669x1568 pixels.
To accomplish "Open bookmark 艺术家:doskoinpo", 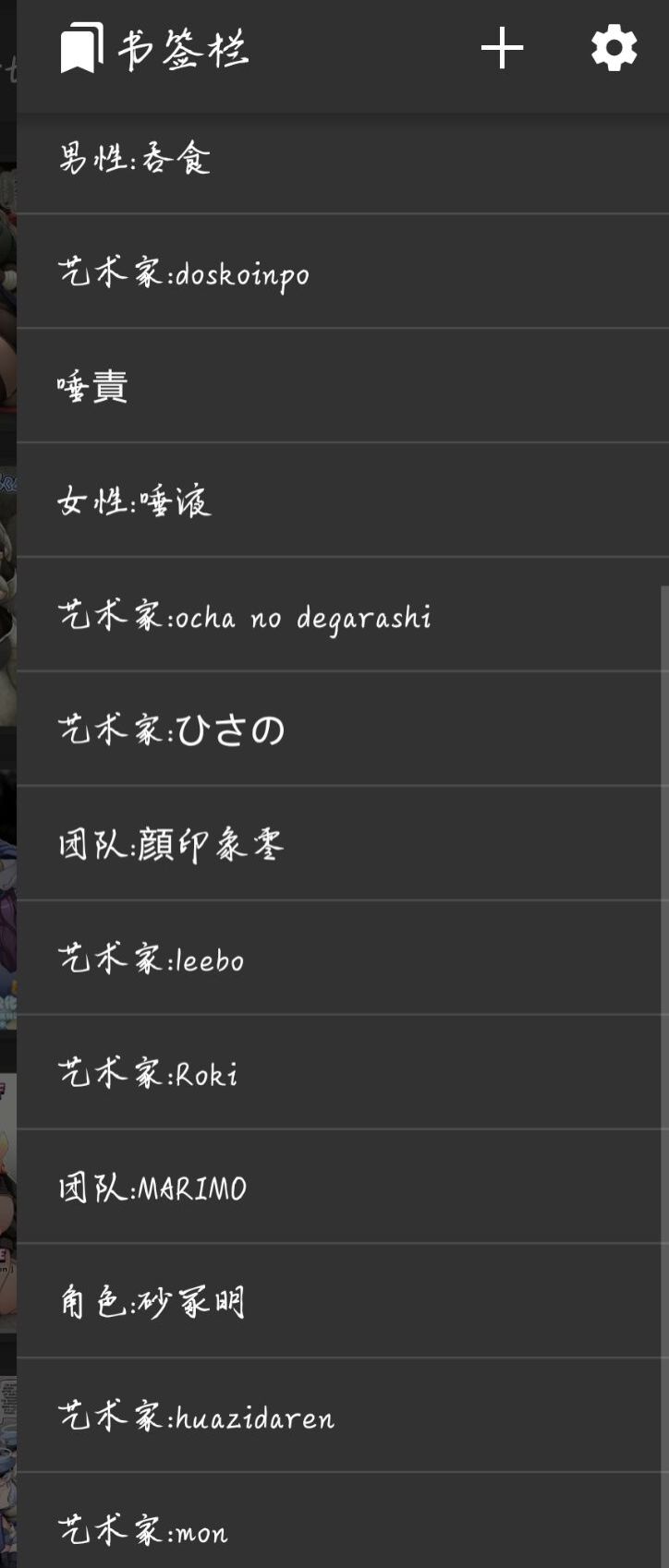I will [184, 273].
